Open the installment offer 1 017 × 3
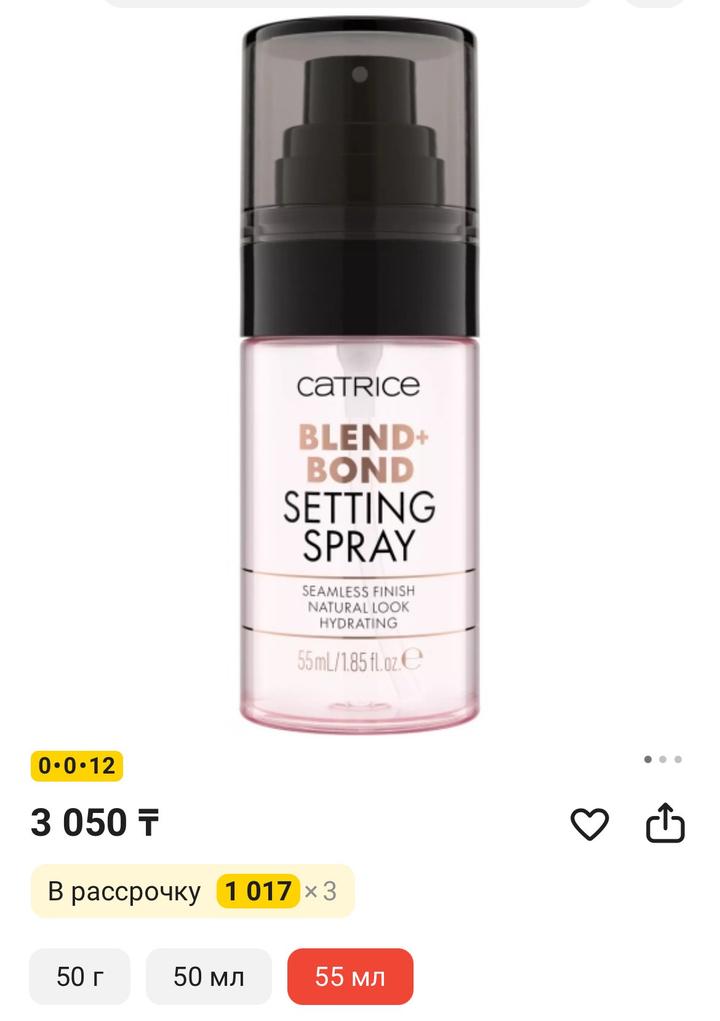The height and width of the screenshot is (1021, 720). 193,891
